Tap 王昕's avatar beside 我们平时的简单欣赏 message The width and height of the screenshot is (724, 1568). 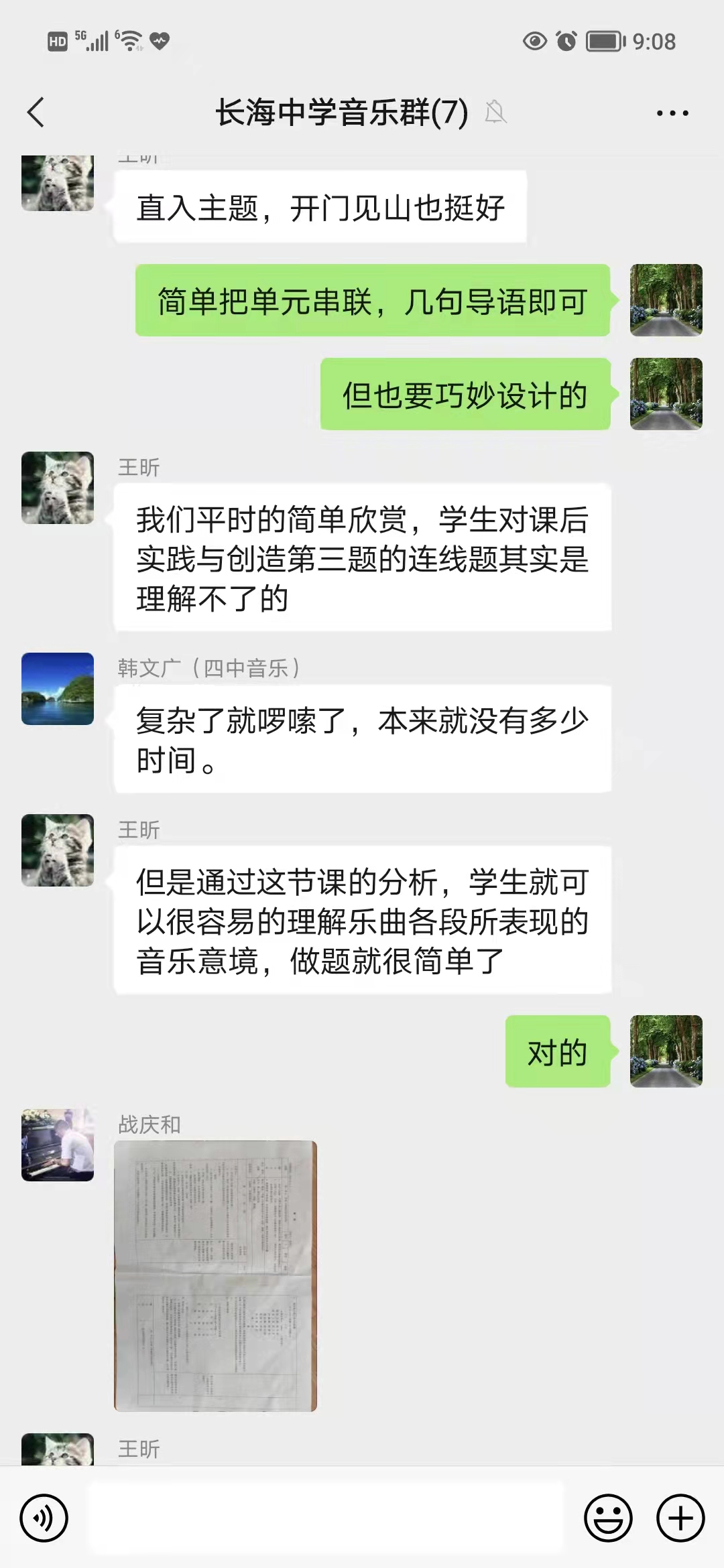58,488
